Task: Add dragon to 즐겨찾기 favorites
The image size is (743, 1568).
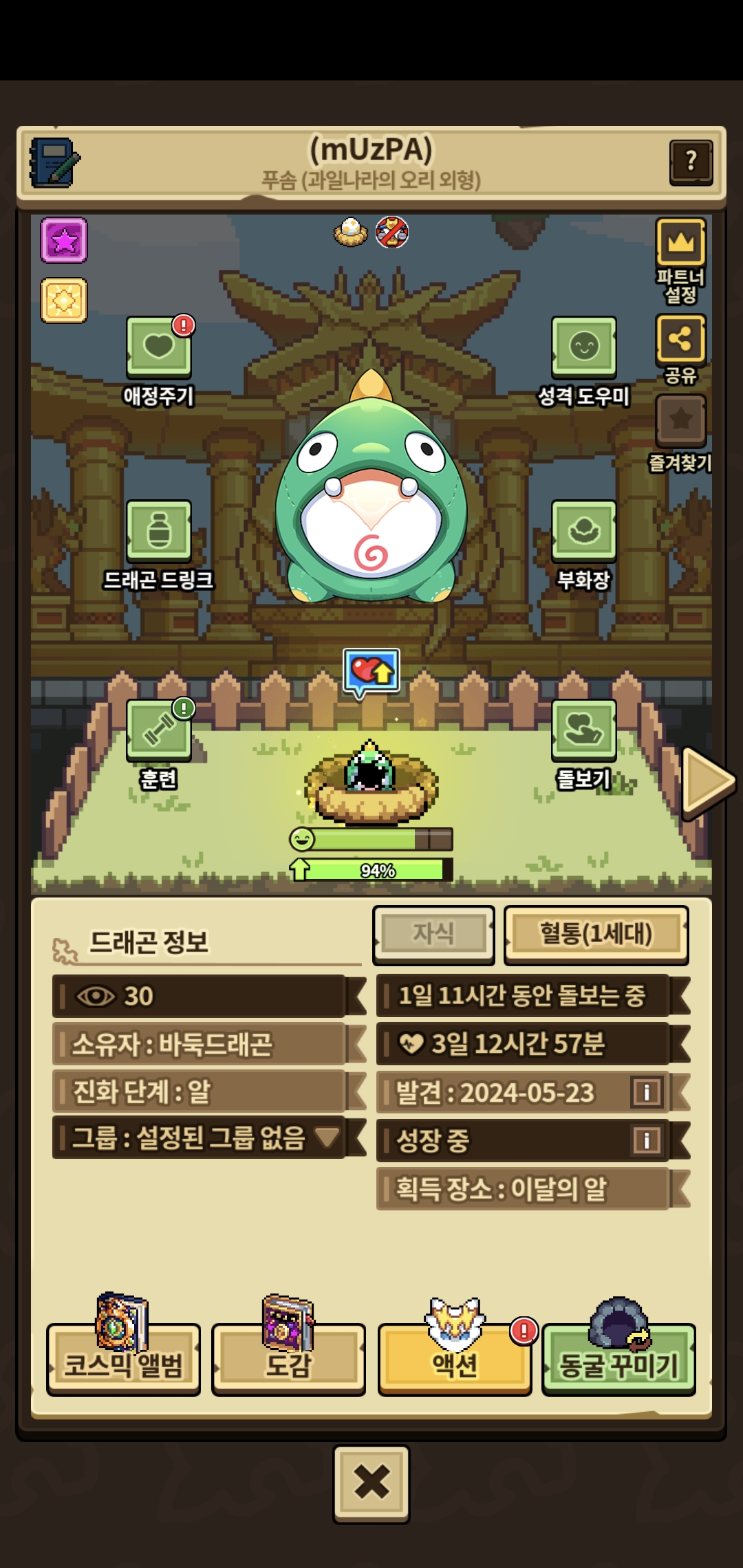Action: tap(680, 420)
